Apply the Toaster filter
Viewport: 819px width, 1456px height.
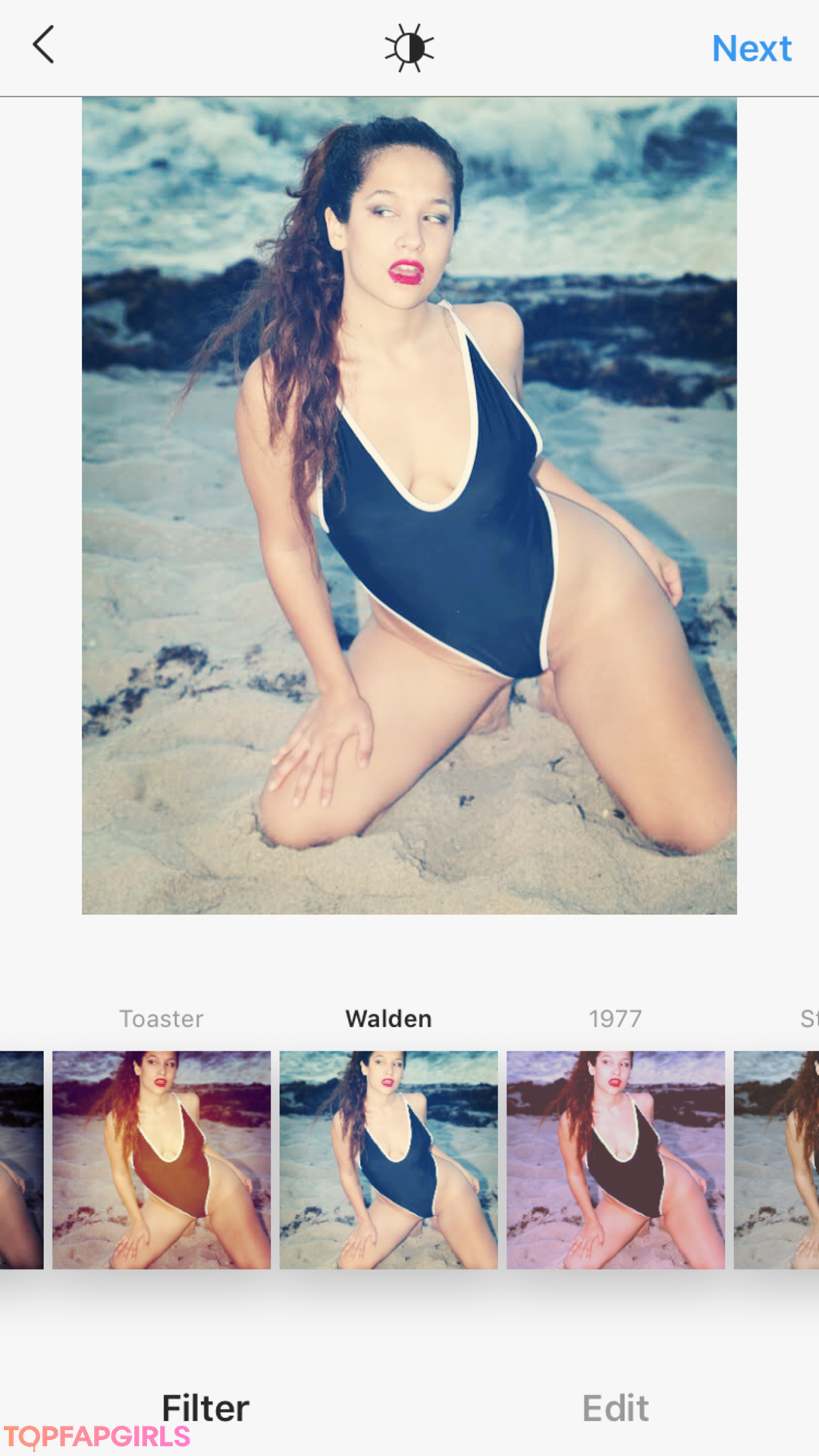(162, 1159)
